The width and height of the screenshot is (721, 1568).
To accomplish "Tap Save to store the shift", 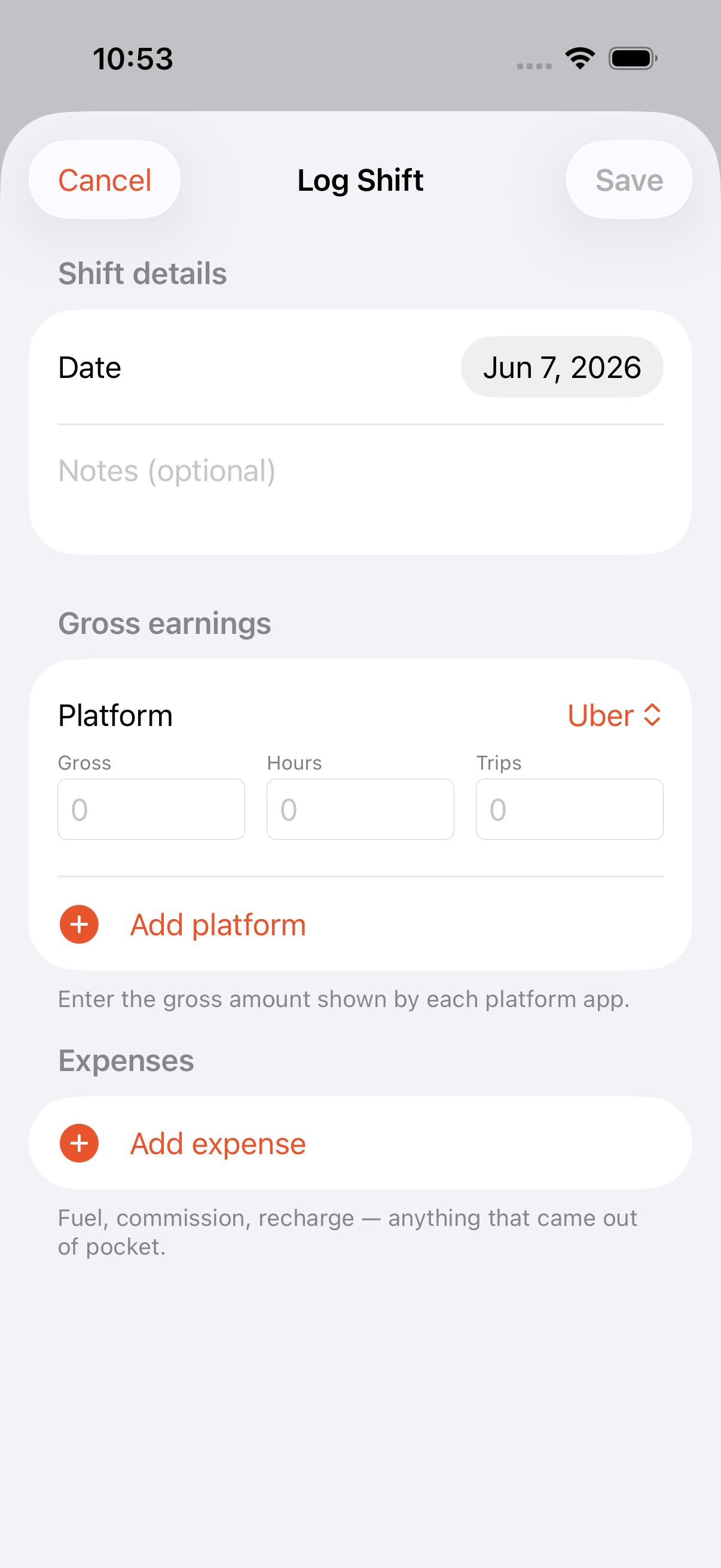I will click(x=628, y=180).
